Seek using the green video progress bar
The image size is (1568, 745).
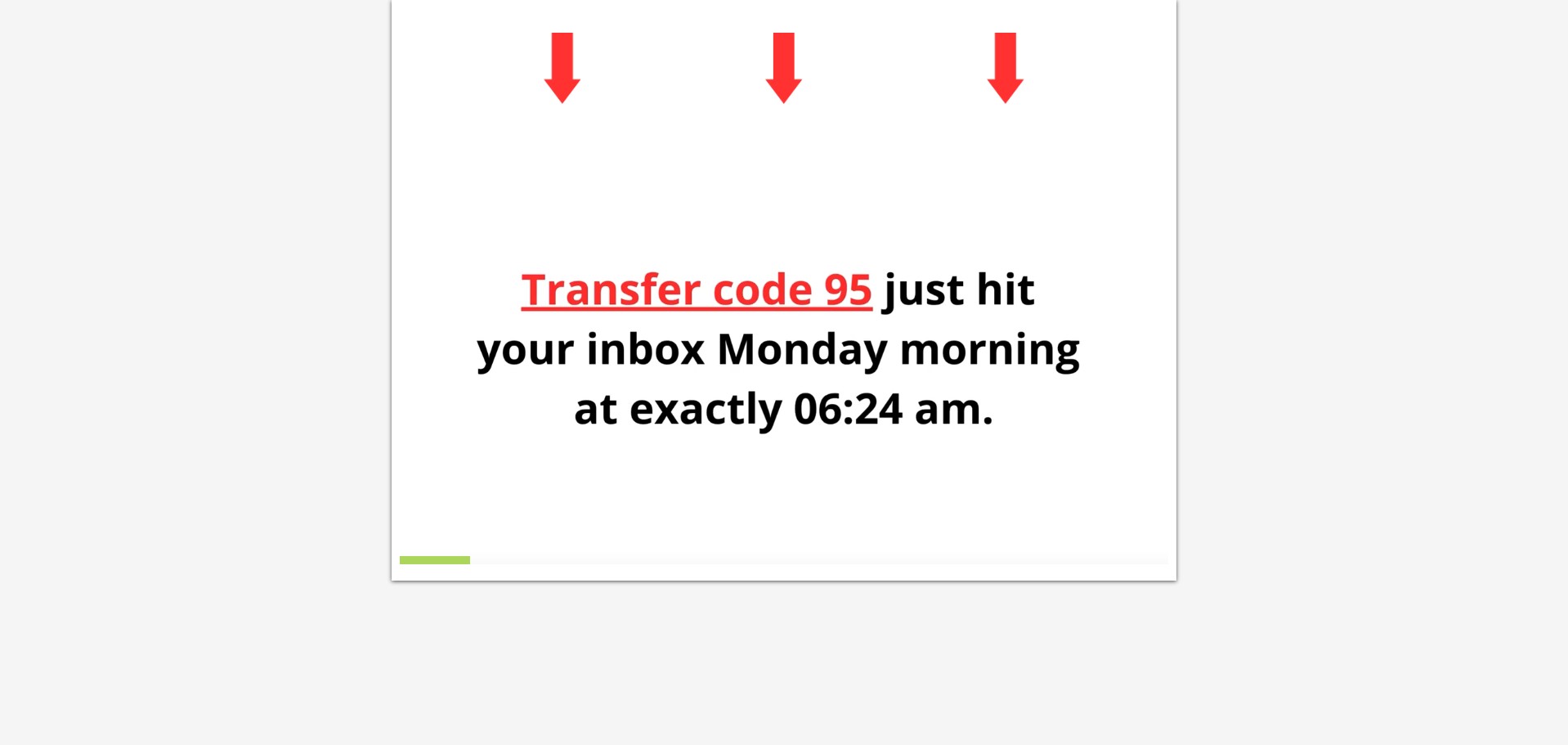(435, 560)
